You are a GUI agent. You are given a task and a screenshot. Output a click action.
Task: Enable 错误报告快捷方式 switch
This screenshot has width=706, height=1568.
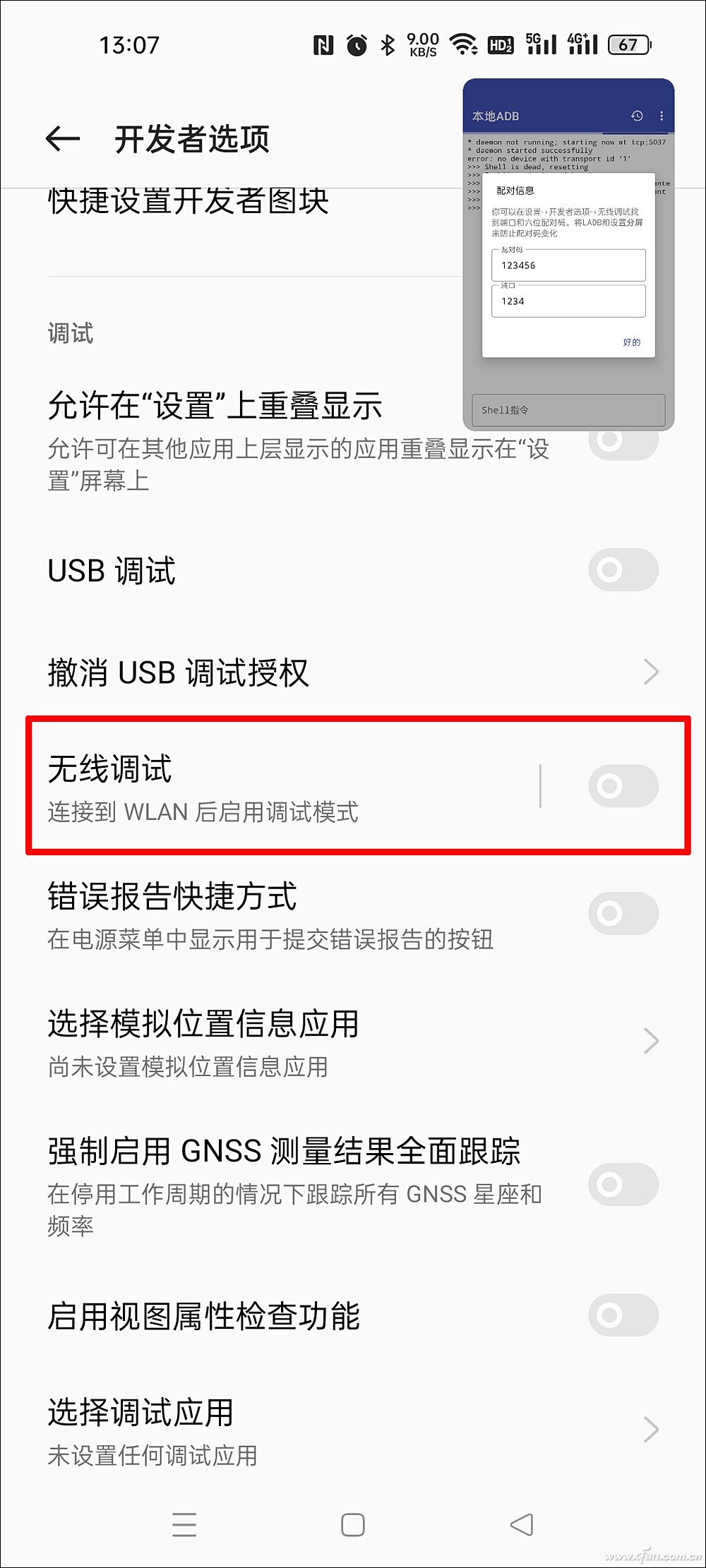pos(623,913)
